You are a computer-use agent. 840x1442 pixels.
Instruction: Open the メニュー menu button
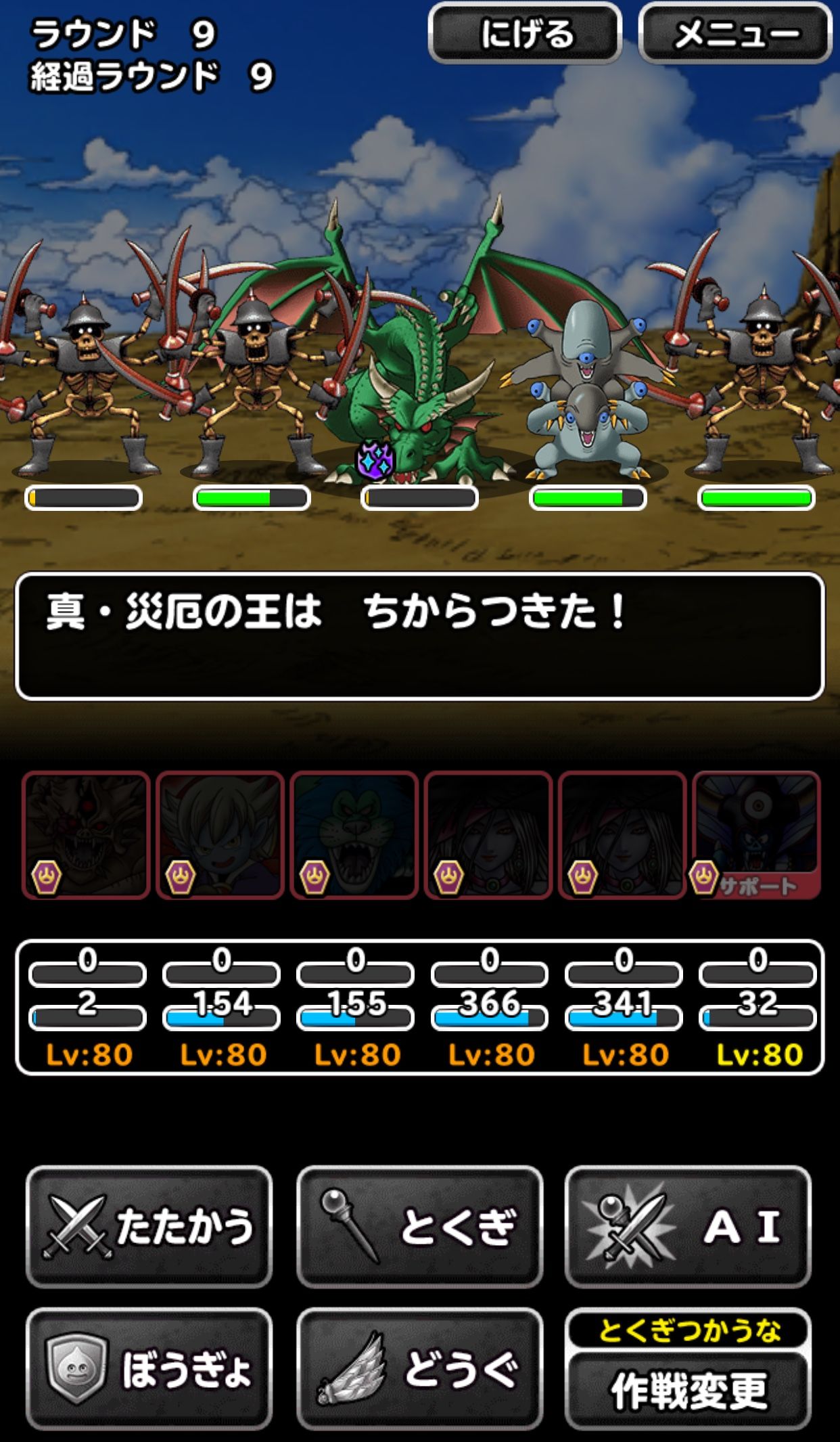(x=735, y=33)
